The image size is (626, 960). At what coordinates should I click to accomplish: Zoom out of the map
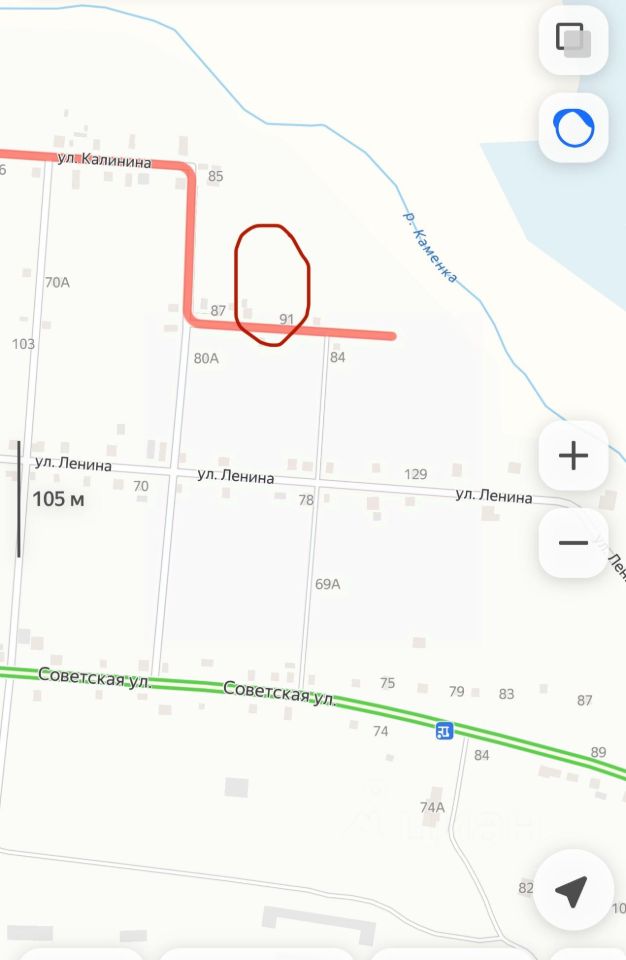point(573,543)
